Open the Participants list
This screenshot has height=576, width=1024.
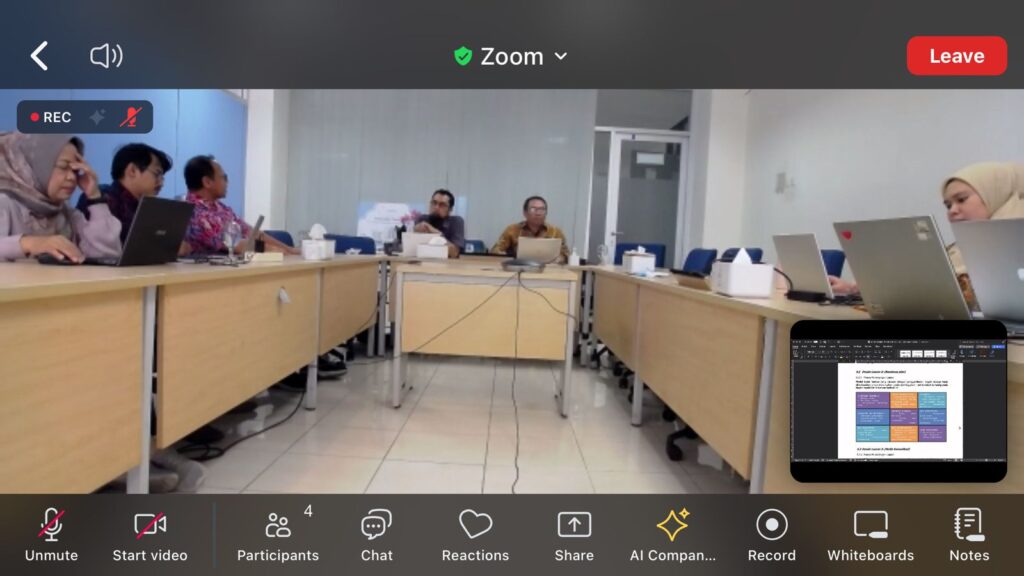pos(278,535)
